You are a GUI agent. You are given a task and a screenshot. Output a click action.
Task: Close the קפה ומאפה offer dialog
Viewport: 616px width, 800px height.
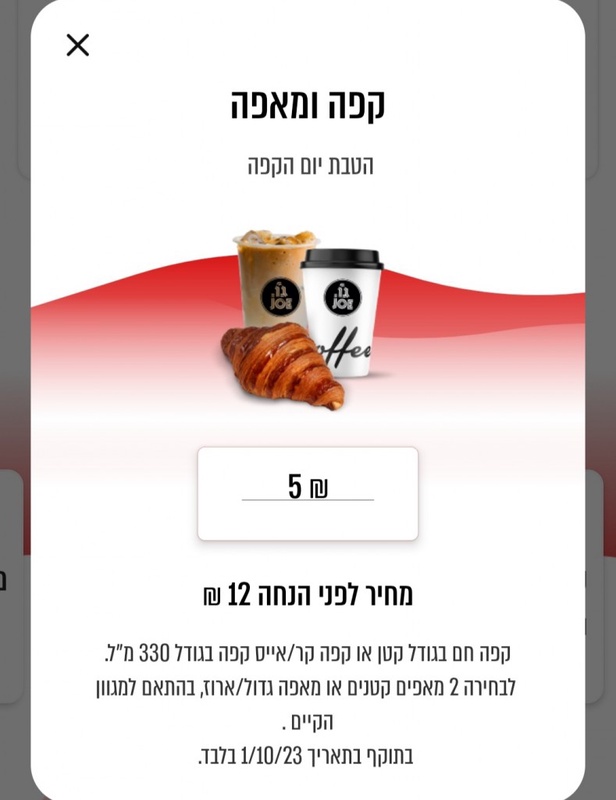tap(77, 45)
